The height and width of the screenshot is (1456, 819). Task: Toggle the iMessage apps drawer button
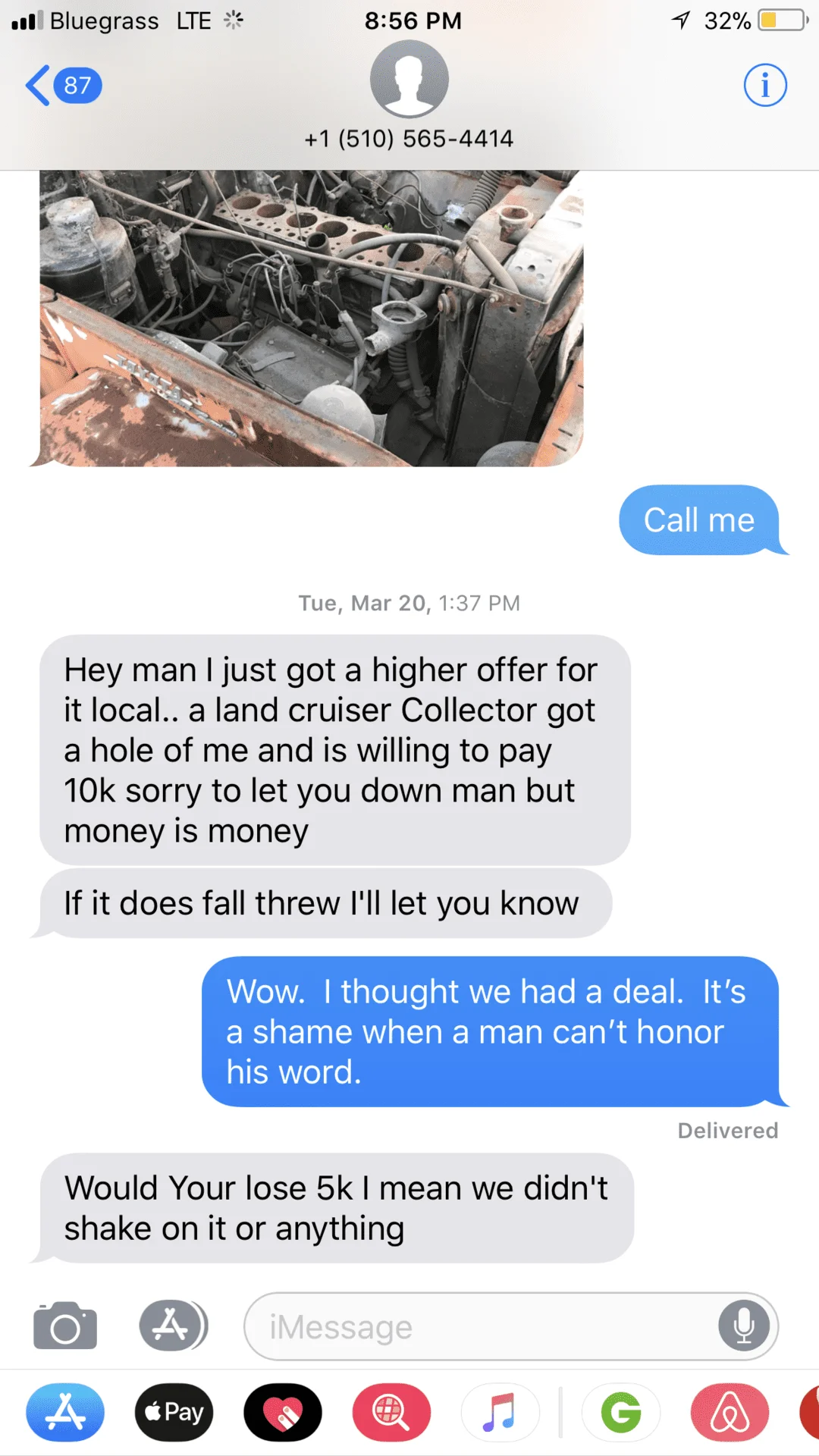(x=173, y=1326)
